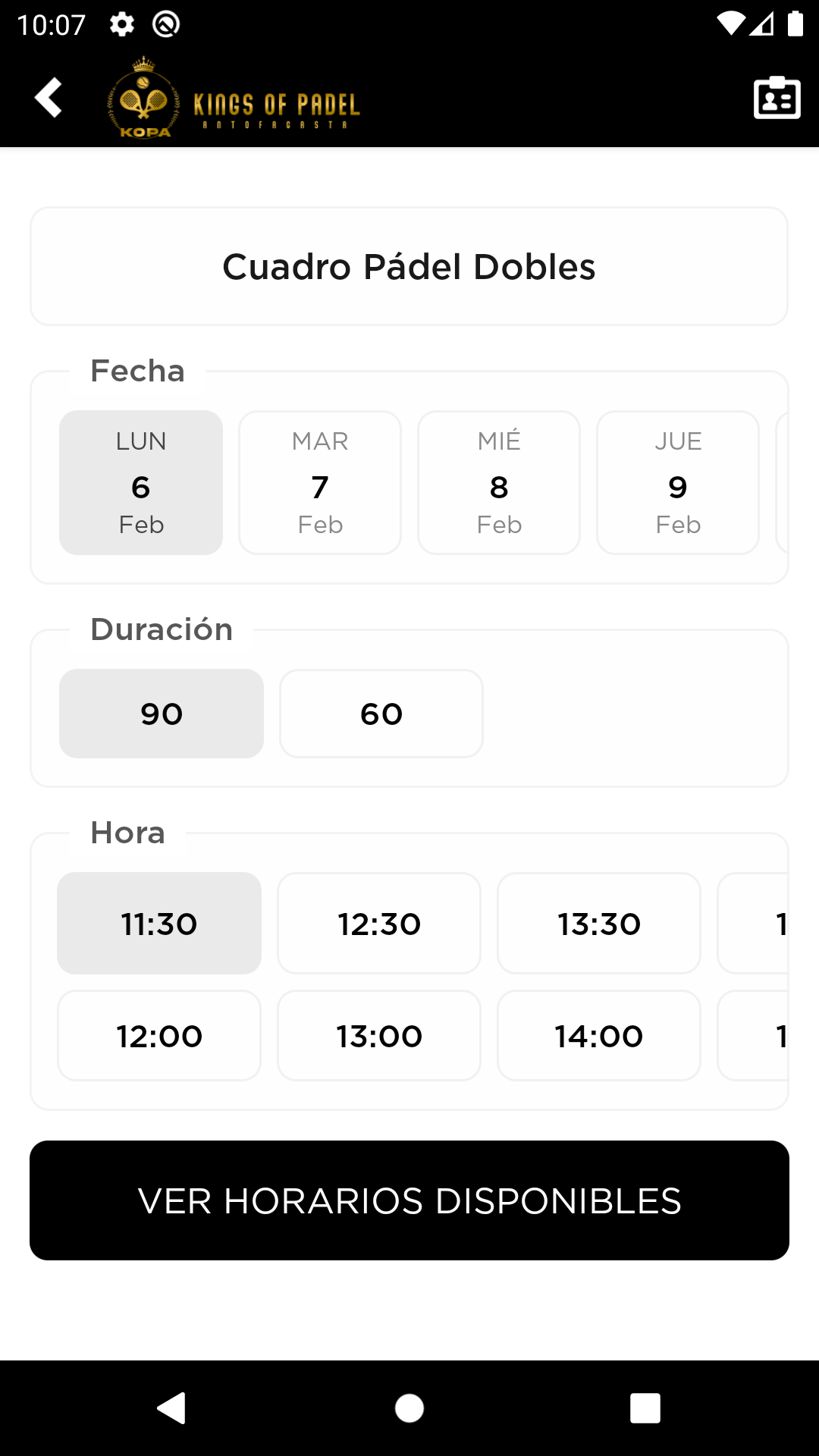Select Monday 6 Feb as date
Viewport: 819px width, 1456px height.
tap(141, 482)
